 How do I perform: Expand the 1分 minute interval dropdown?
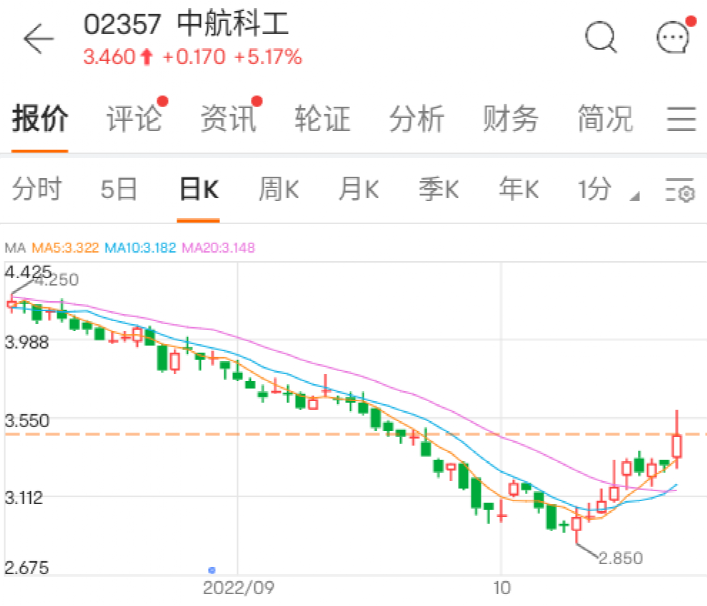click(x=605, y=189)
